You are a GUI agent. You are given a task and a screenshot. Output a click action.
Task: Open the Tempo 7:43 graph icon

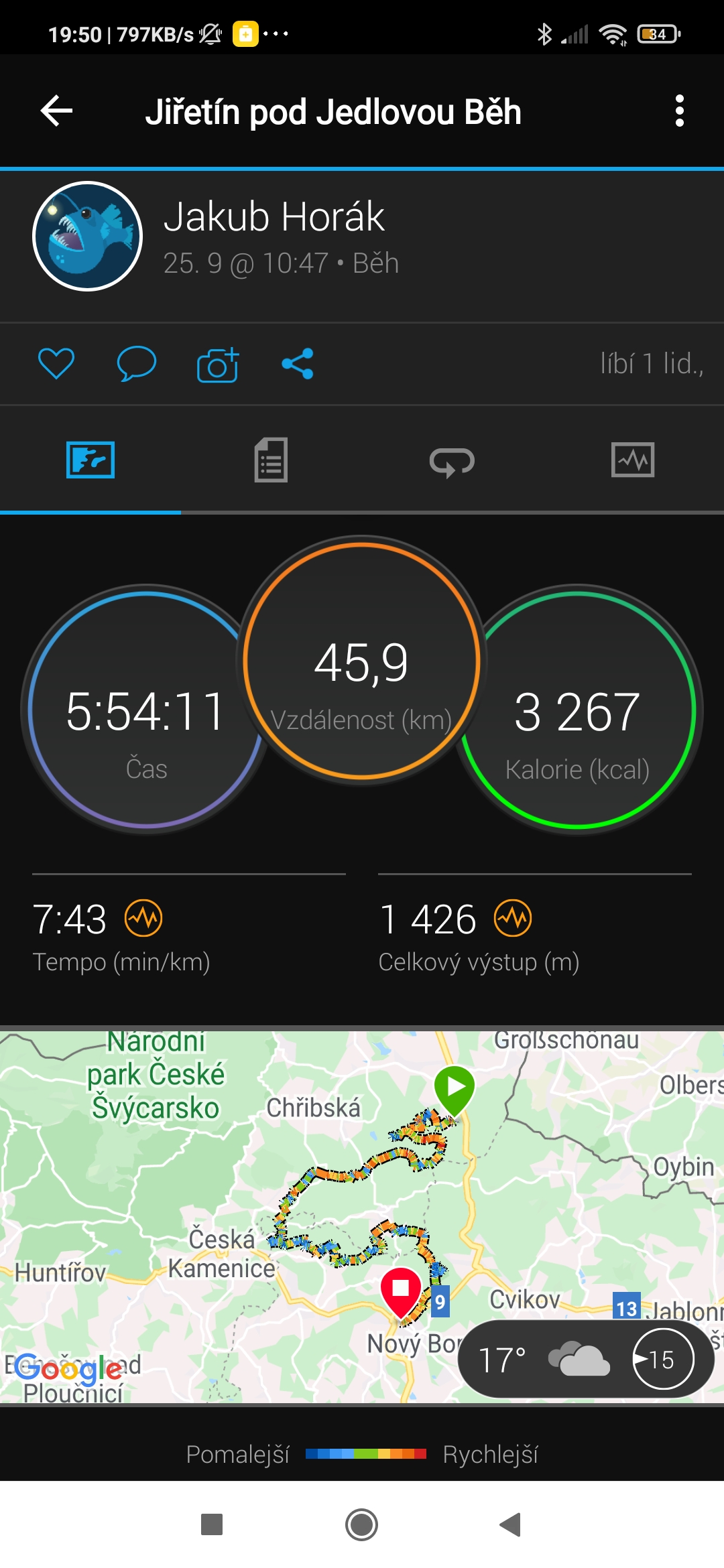(x=143, y=918)
